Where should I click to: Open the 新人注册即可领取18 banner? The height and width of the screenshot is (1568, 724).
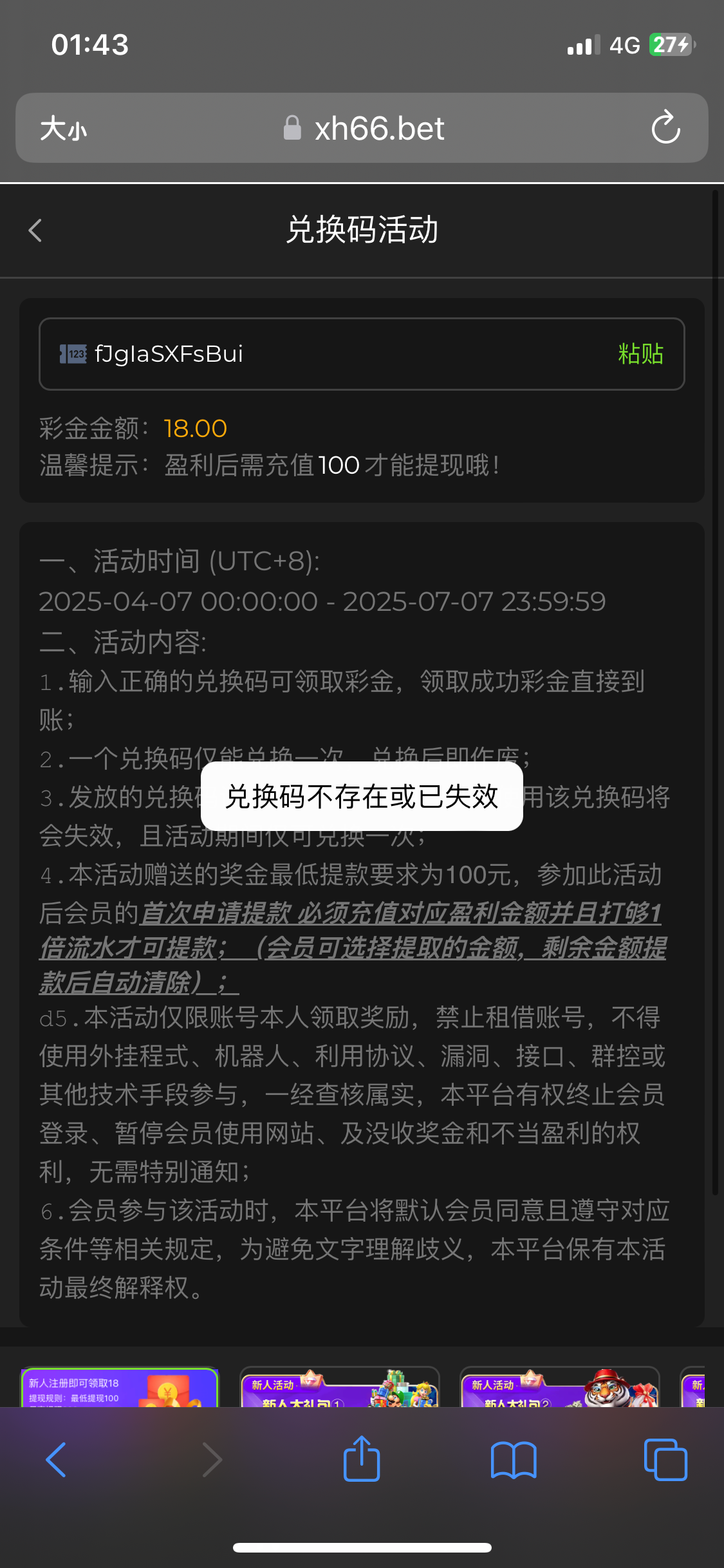coord(120,1389)
